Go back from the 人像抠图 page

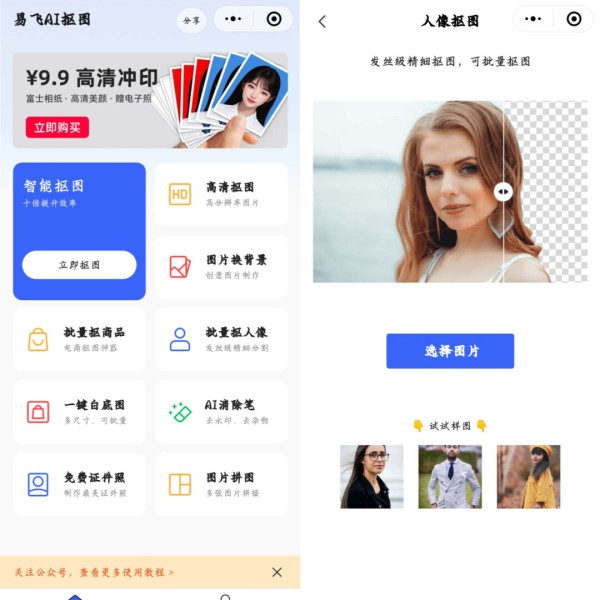322,21
